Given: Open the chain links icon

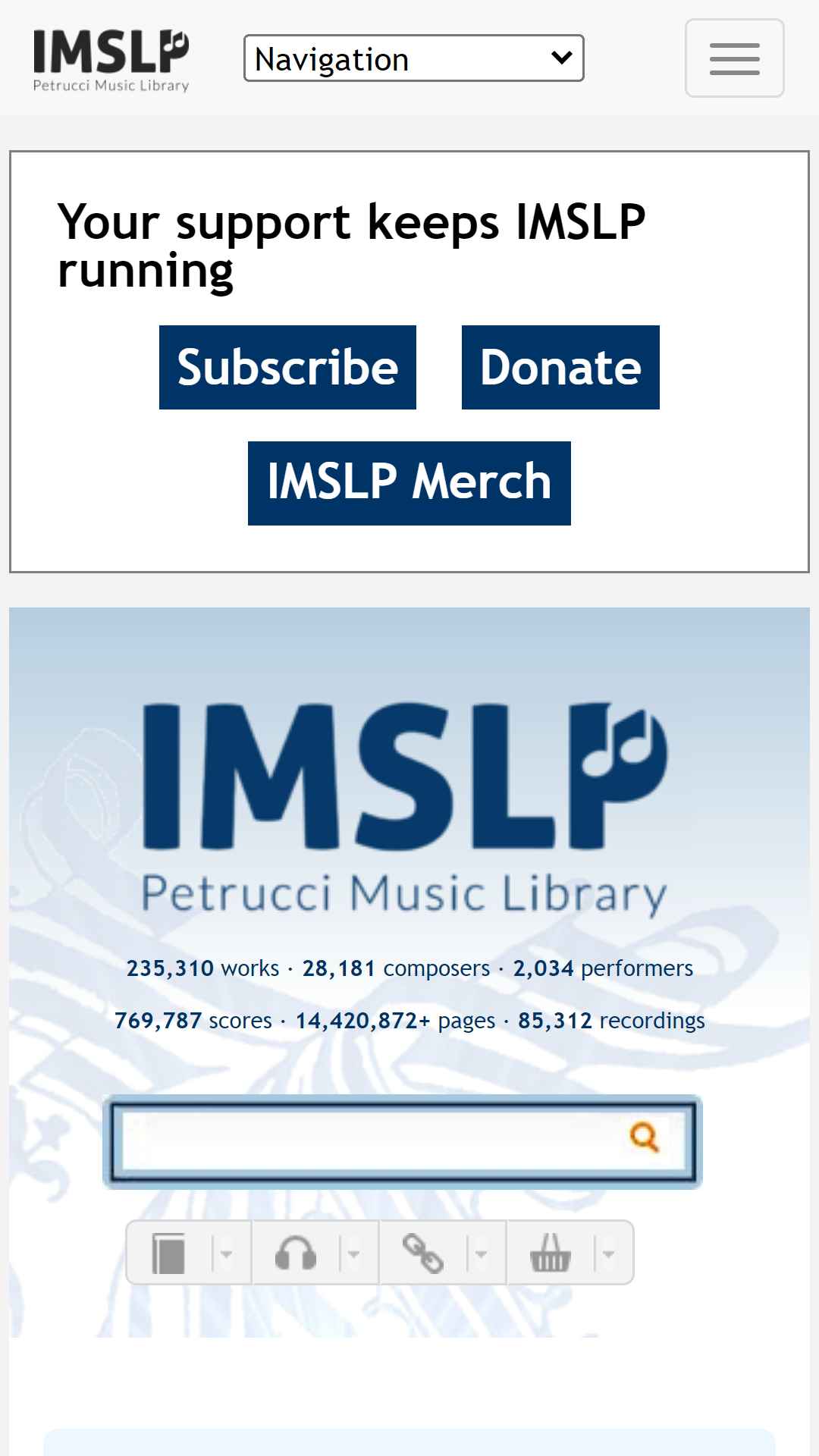Looking at the screenshot, I should pos(422,1254).
